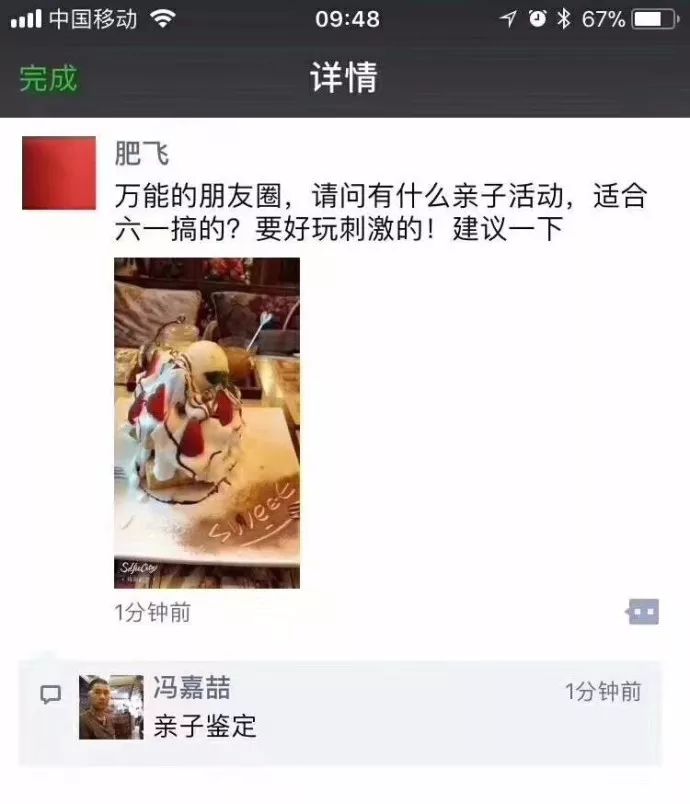This screenshot has width=690, height=804.
Task: Open 肥飞's profile avatar
Action: 59,173
